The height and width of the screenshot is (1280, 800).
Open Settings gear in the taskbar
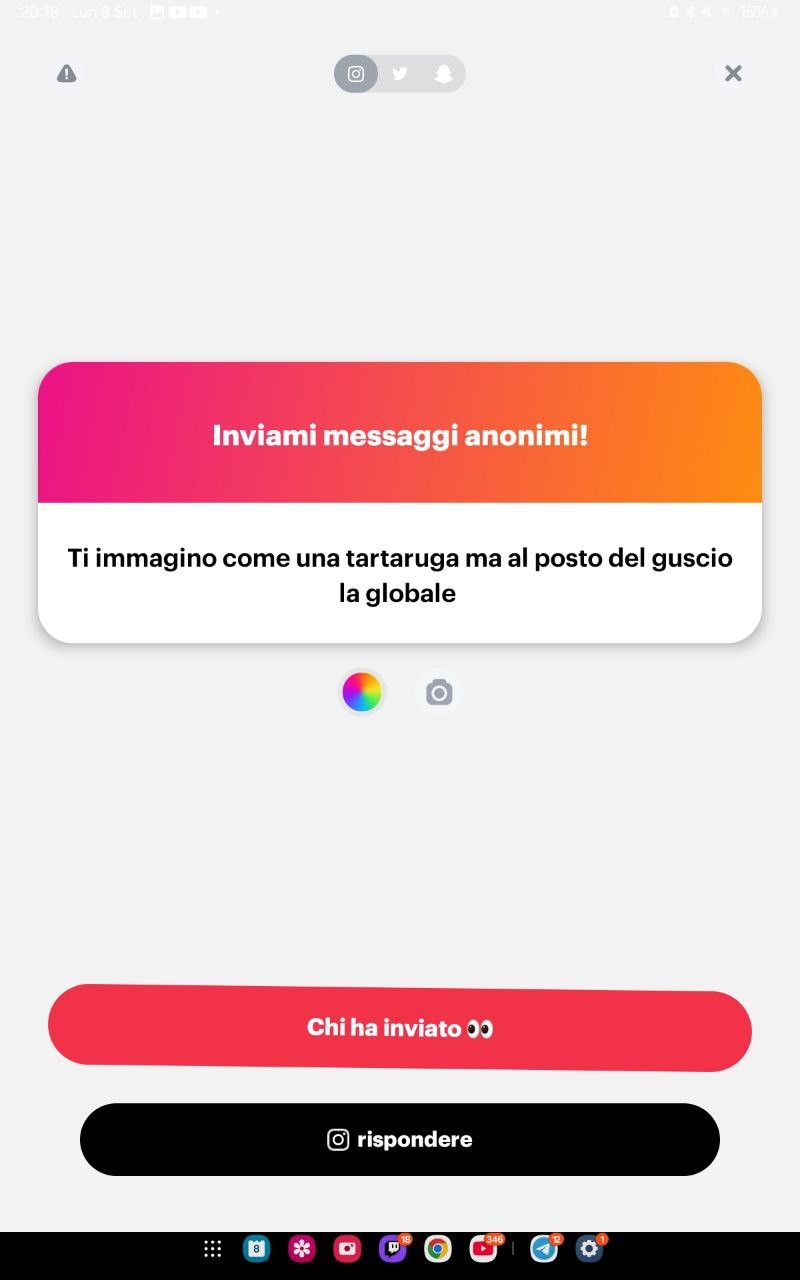click(589, 1248)
